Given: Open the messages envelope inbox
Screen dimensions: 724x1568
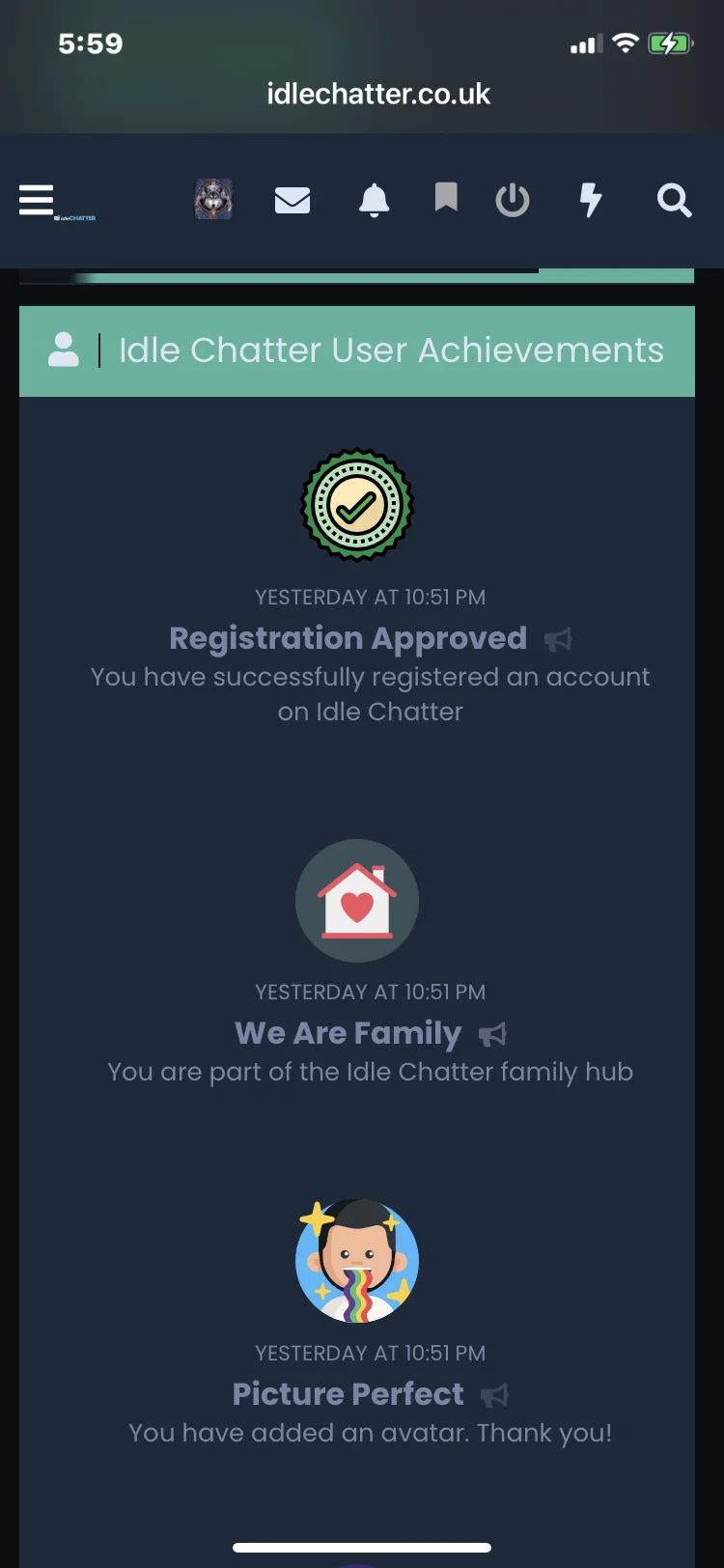Looking at the screenshot, I should click(292, 200).
